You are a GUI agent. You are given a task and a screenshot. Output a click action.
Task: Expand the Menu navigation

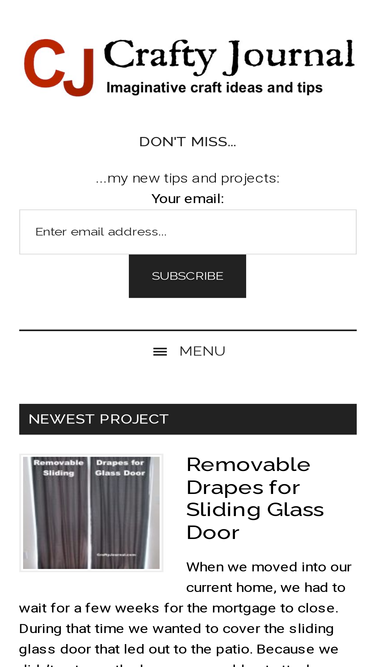coord(188,351)
